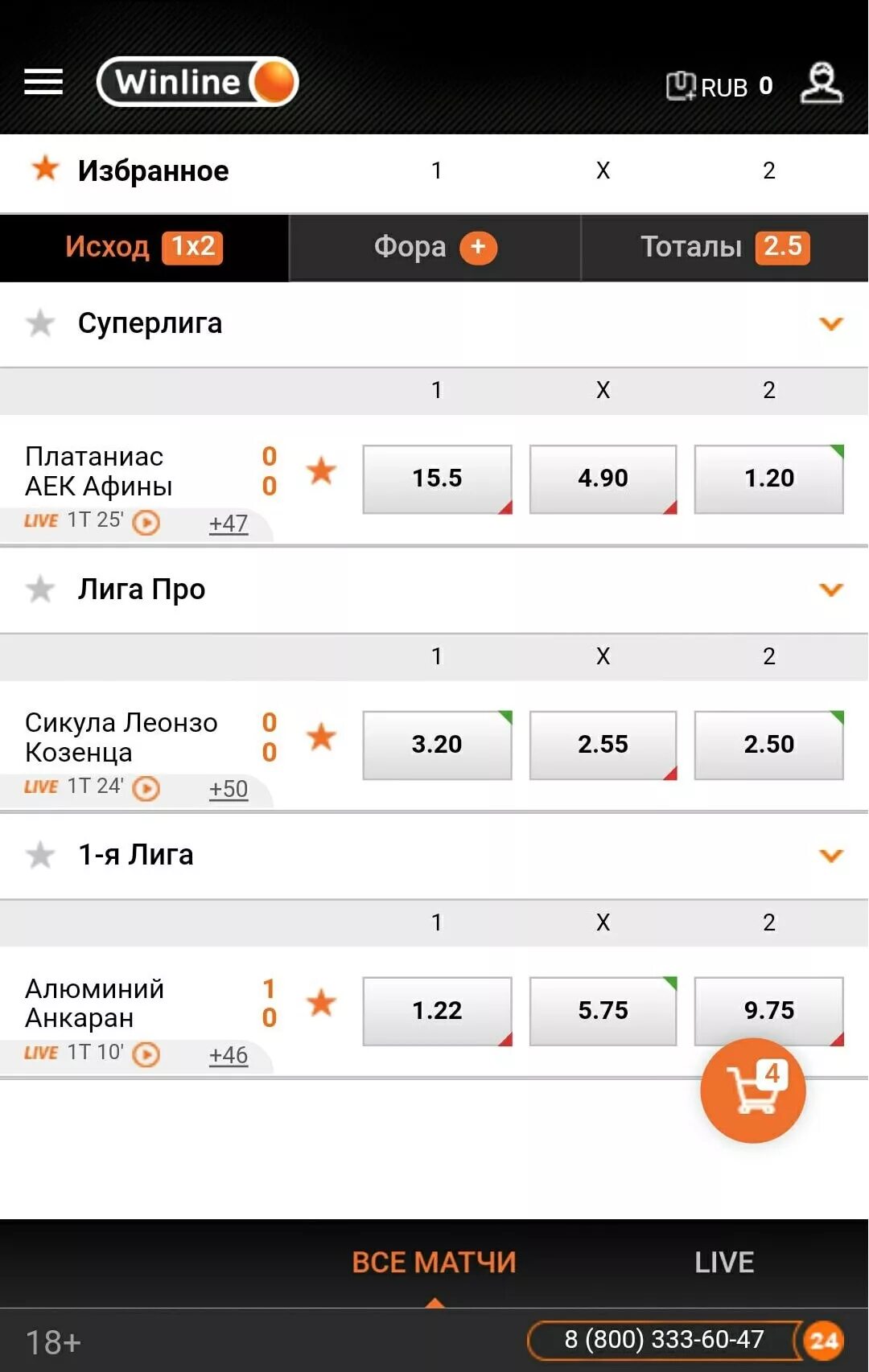The width and height of the screenshot is (869, 1372).
Task: Open the RUB balance deposit
Action: 719,86
